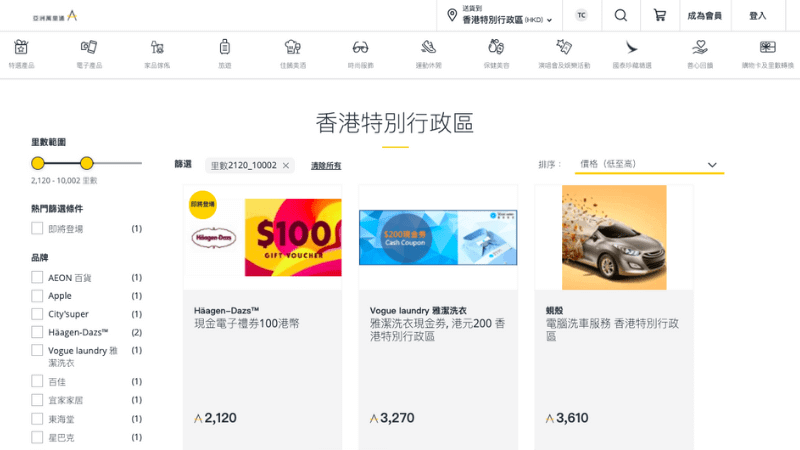The width and height of the screenshot is (800, 450).
Task: Change the delivery region 香港特別行政區
Action: pos(502,15)
